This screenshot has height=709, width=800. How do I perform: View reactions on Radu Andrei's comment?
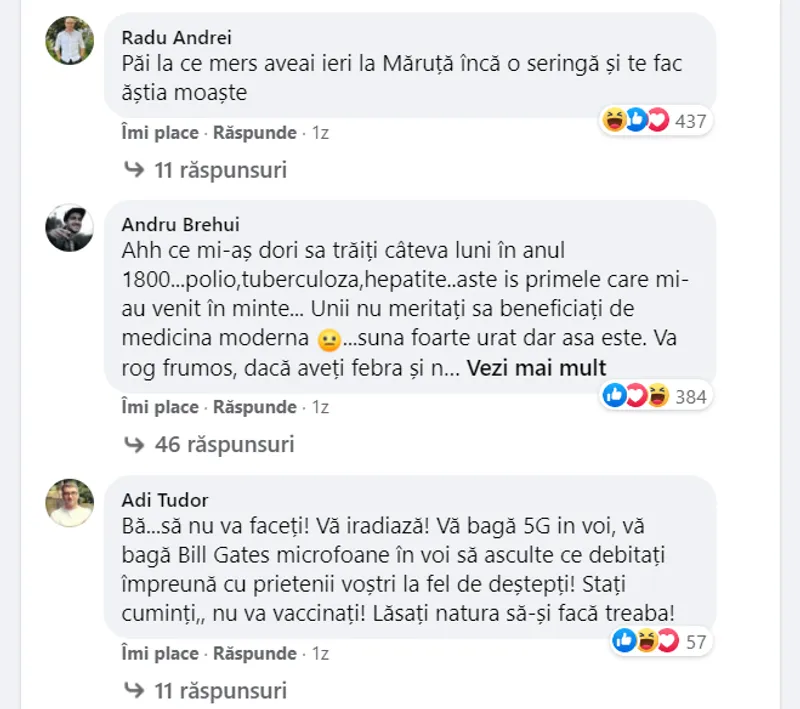tap(655, 122)
